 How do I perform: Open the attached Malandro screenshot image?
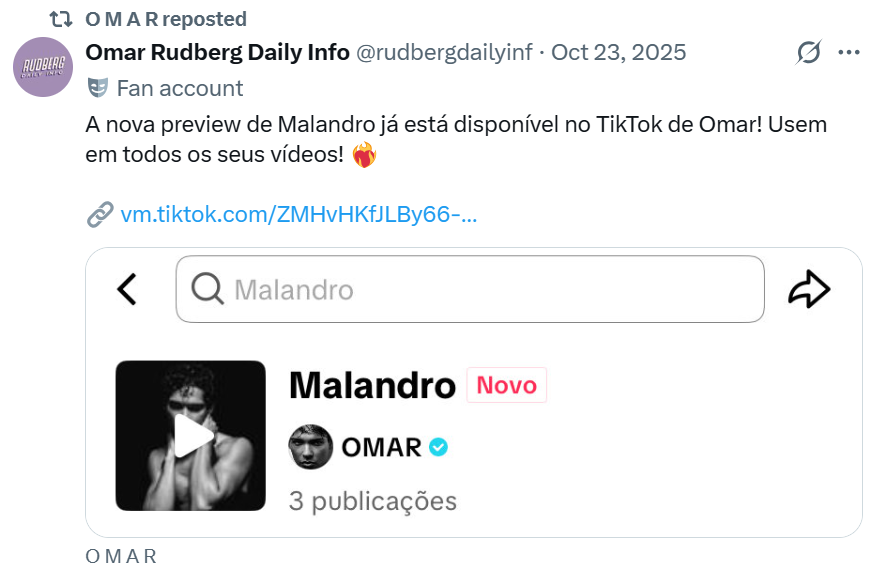coord(473,392)
